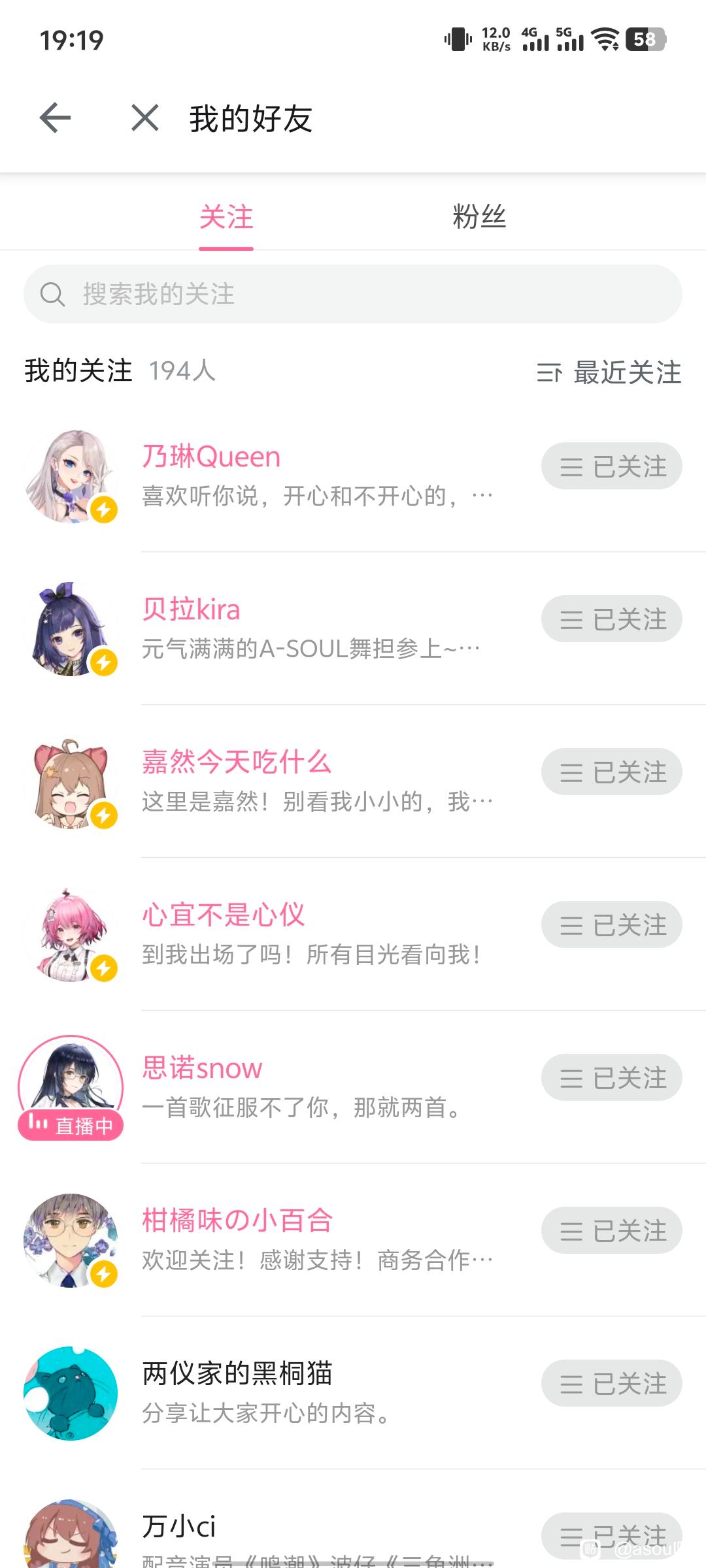Image resolution: width=706 pixels, height=1568 pixels.
Task: Close the 我的好友 page
Action: (144, 118)
